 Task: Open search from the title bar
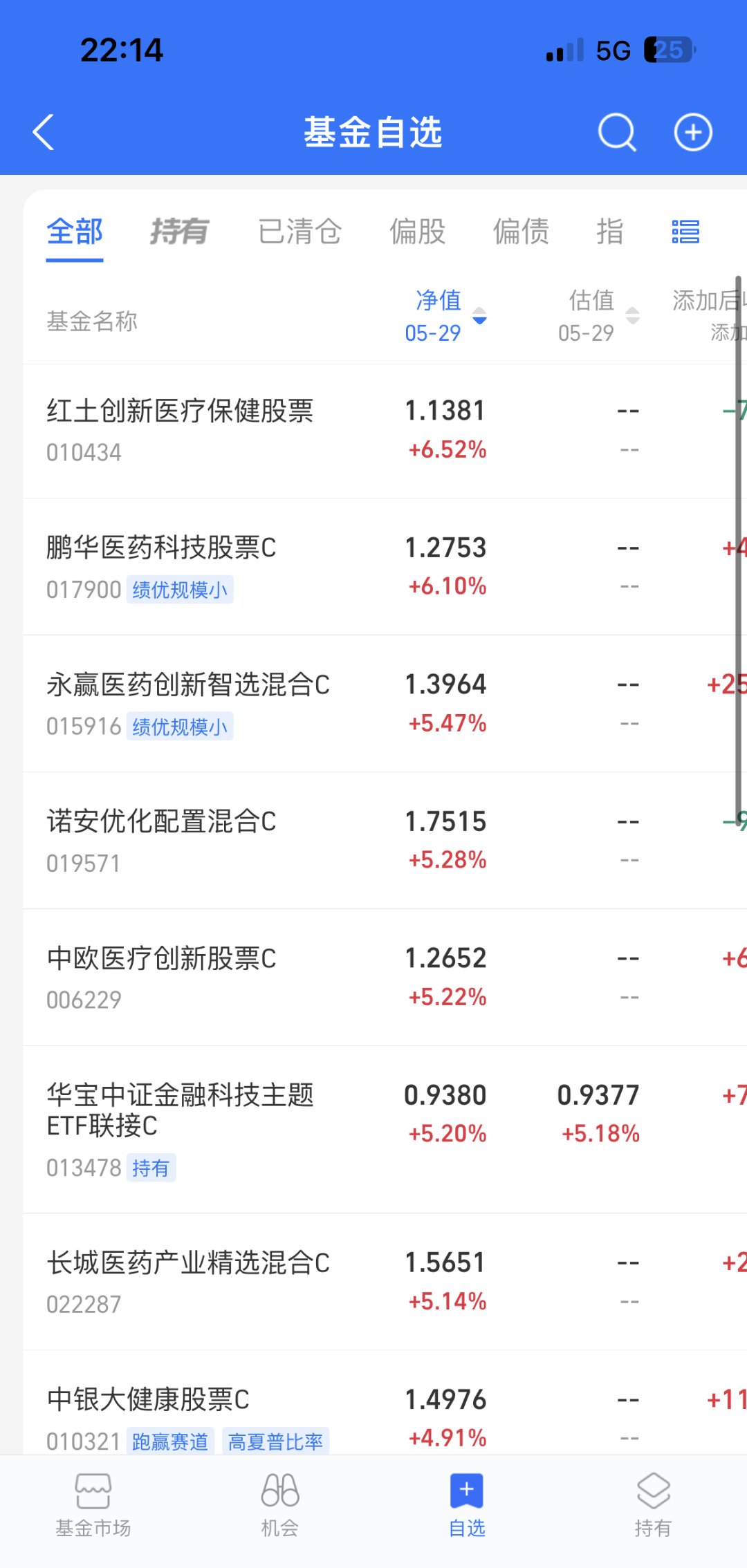[x=618, y=131]
